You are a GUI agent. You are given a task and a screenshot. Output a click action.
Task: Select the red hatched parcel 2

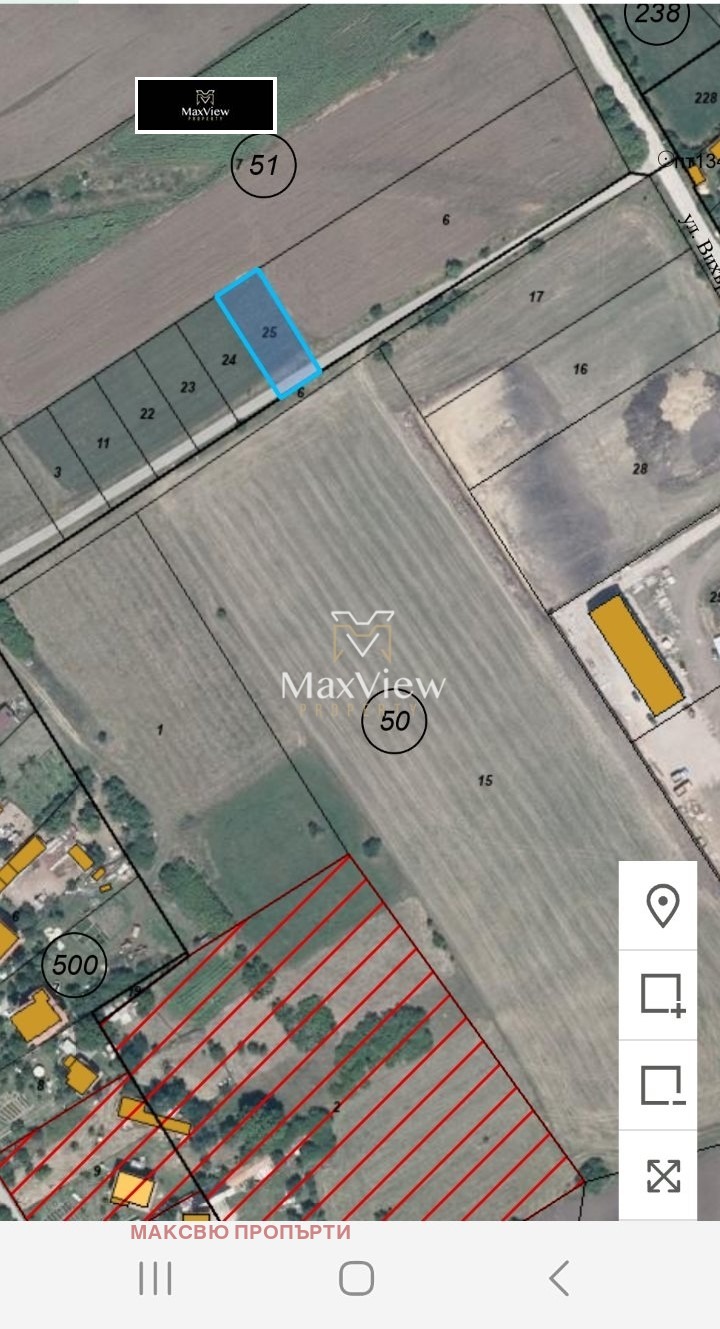pyautogui.click(x=335, y=1105)
